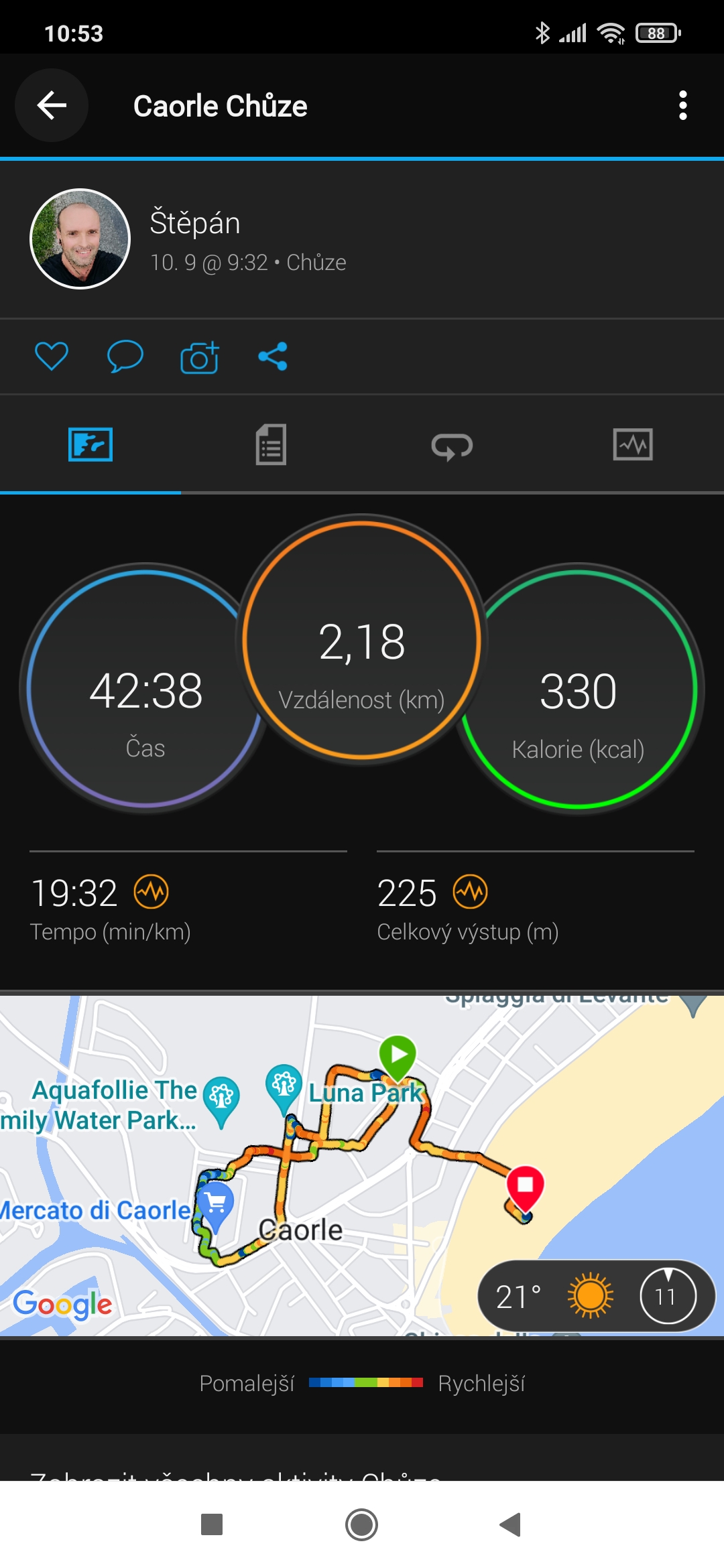Image resolution: width=724 pixels, height=1568 pixels.
Task: Open the activity route map
Action: point(362,1165)
